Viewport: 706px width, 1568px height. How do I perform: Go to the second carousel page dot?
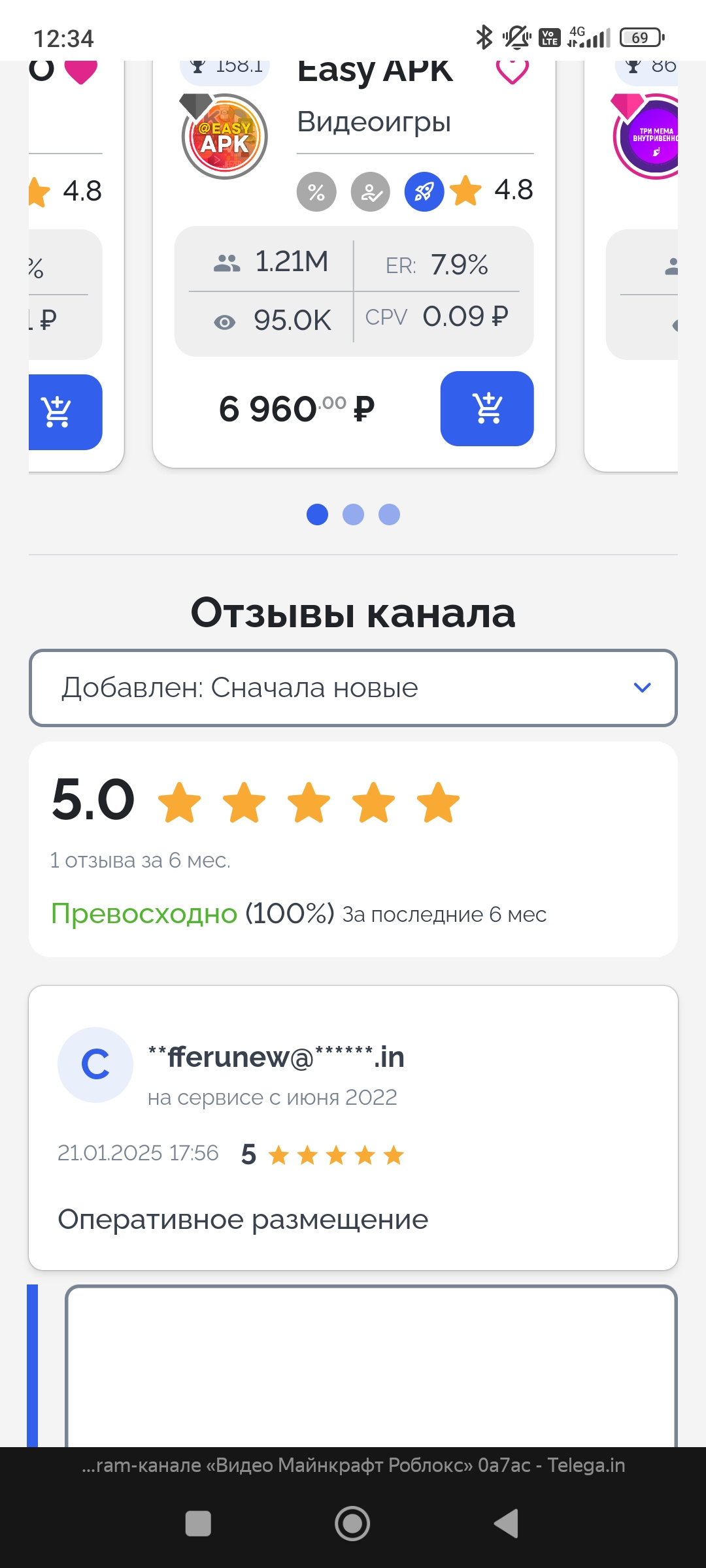(x=353, y=515)
